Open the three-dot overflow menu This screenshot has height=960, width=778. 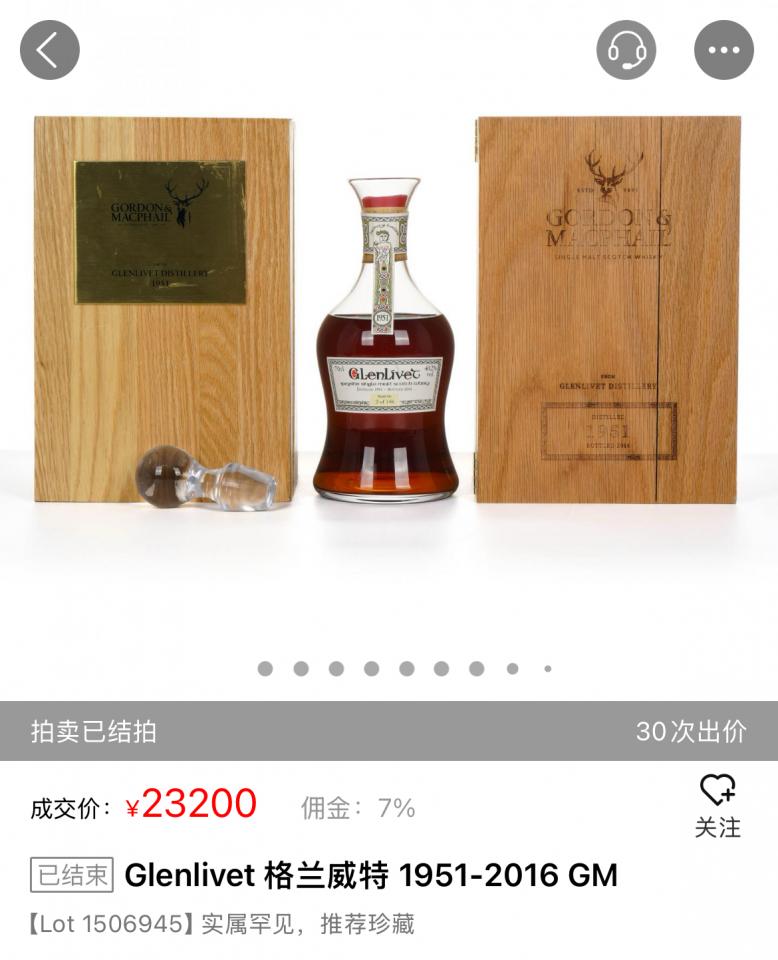tap(723, 50)
